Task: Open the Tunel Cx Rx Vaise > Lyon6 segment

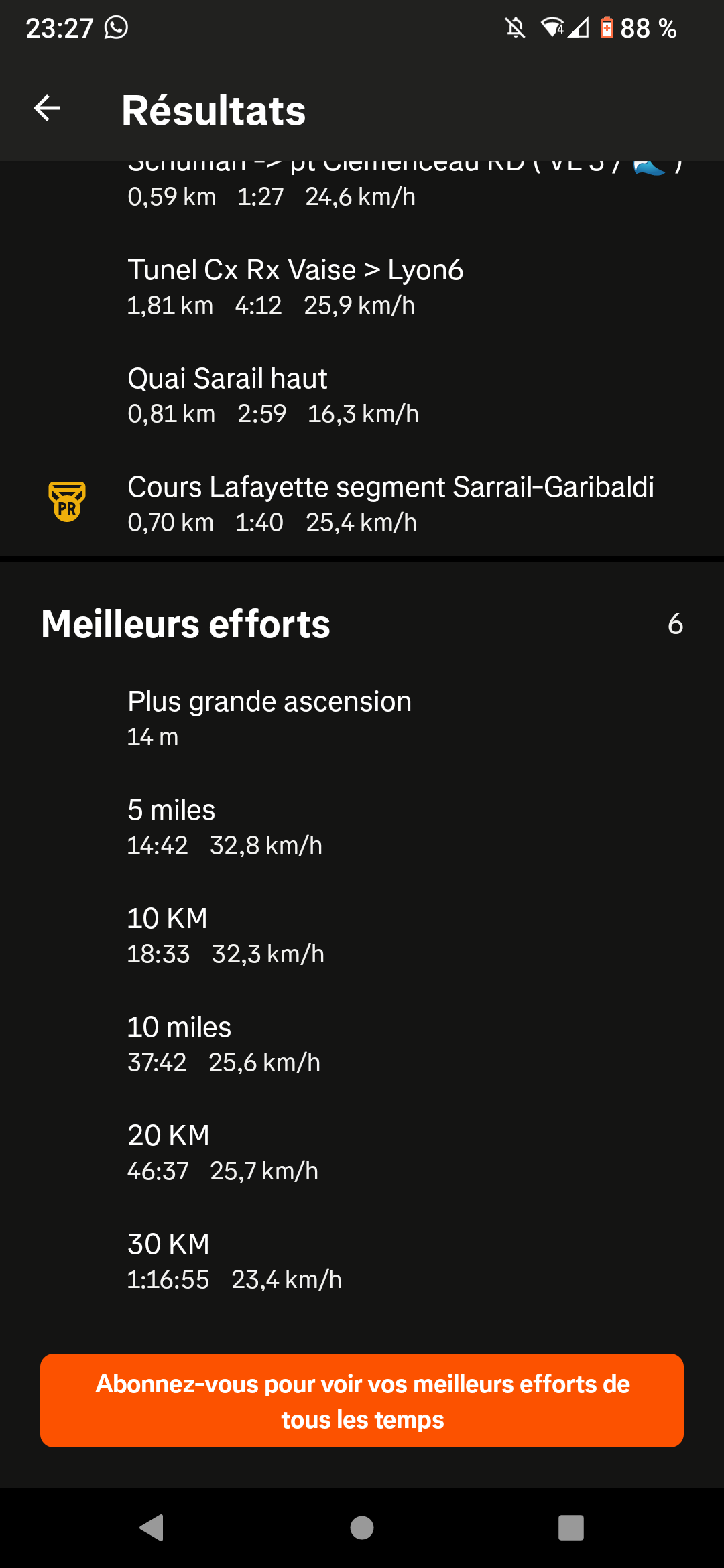Action: (362, 287)
